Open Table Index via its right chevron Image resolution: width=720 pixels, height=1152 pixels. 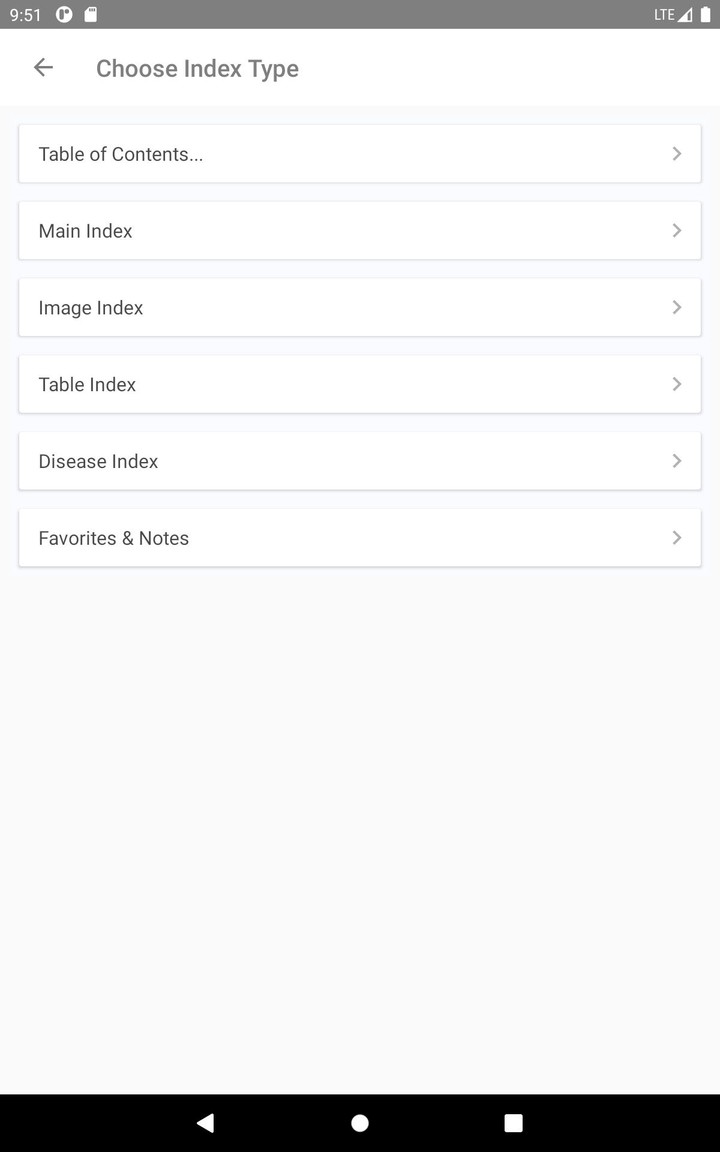click(677, 384)
